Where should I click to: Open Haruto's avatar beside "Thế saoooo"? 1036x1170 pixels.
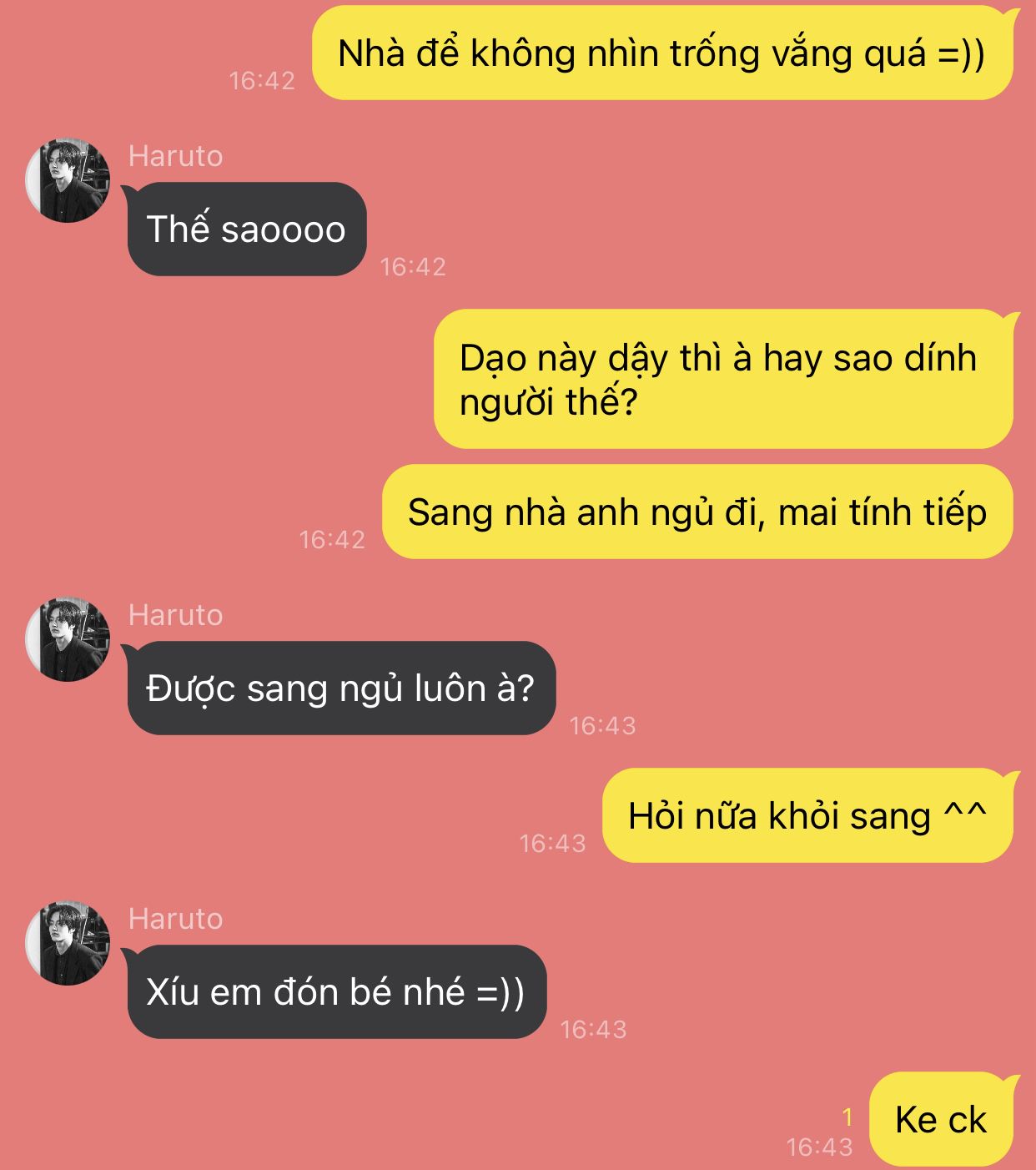(68, 180)
